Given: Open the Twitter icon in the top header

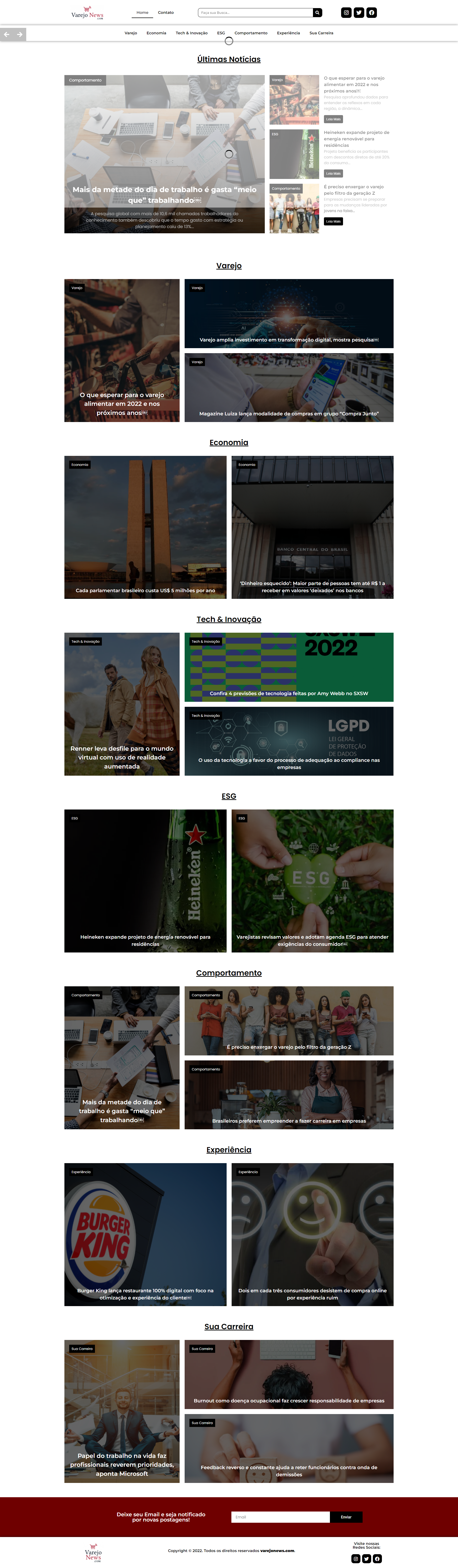Looking at the screenshot, I should coord(359,13).
